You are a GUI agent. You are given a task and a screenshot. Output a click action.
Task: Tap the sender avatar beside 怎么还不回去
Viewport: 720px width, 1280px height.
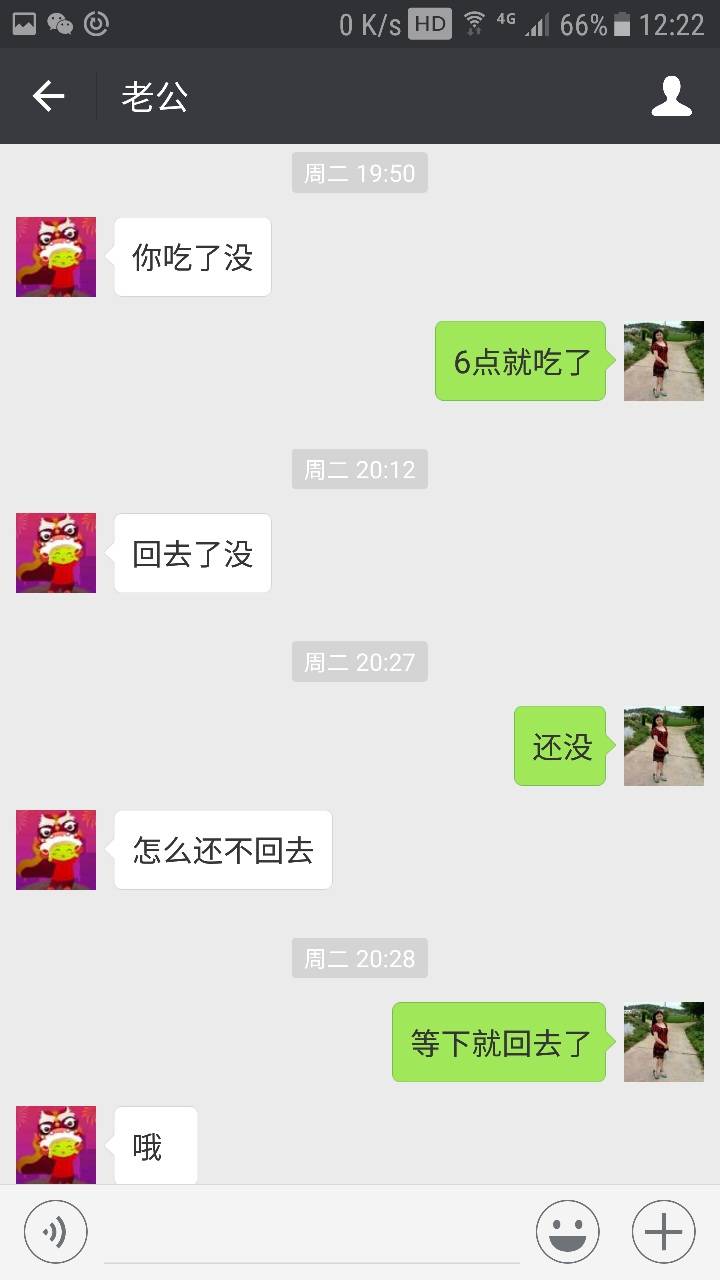(x=56, y=850)
